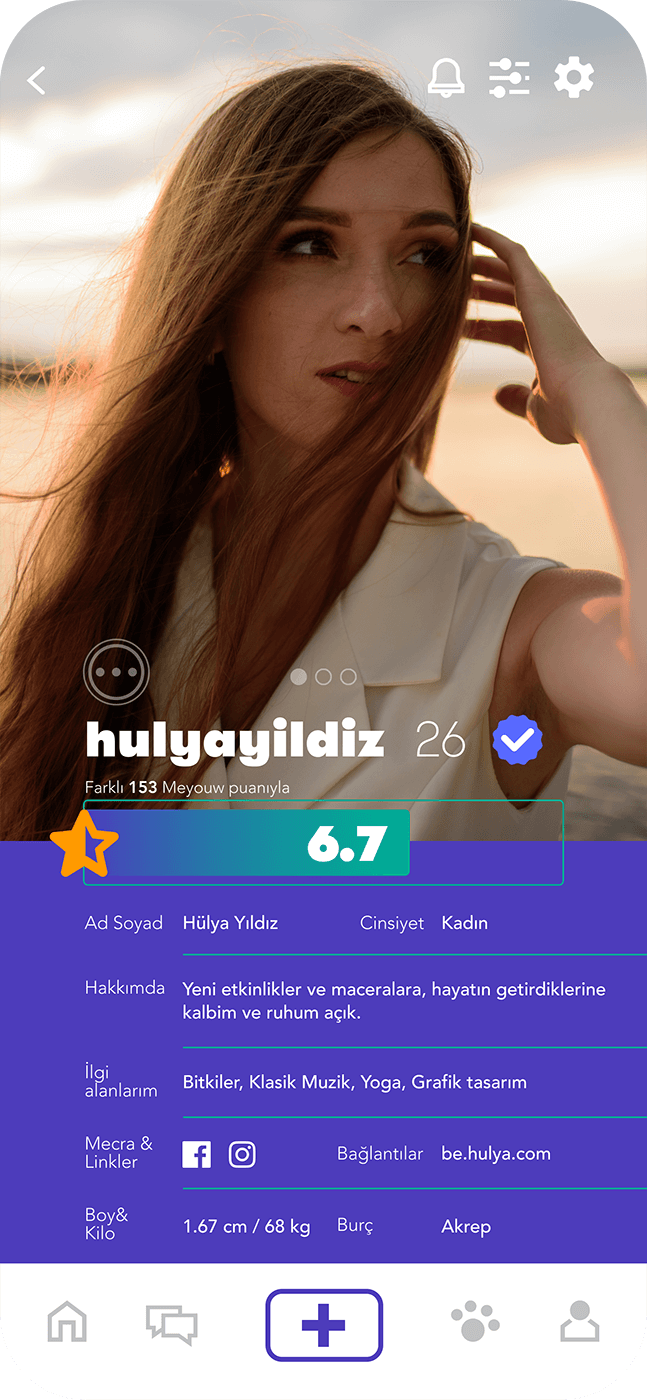
Task: Switch to the Home tab
Action: coord(68,1324)
